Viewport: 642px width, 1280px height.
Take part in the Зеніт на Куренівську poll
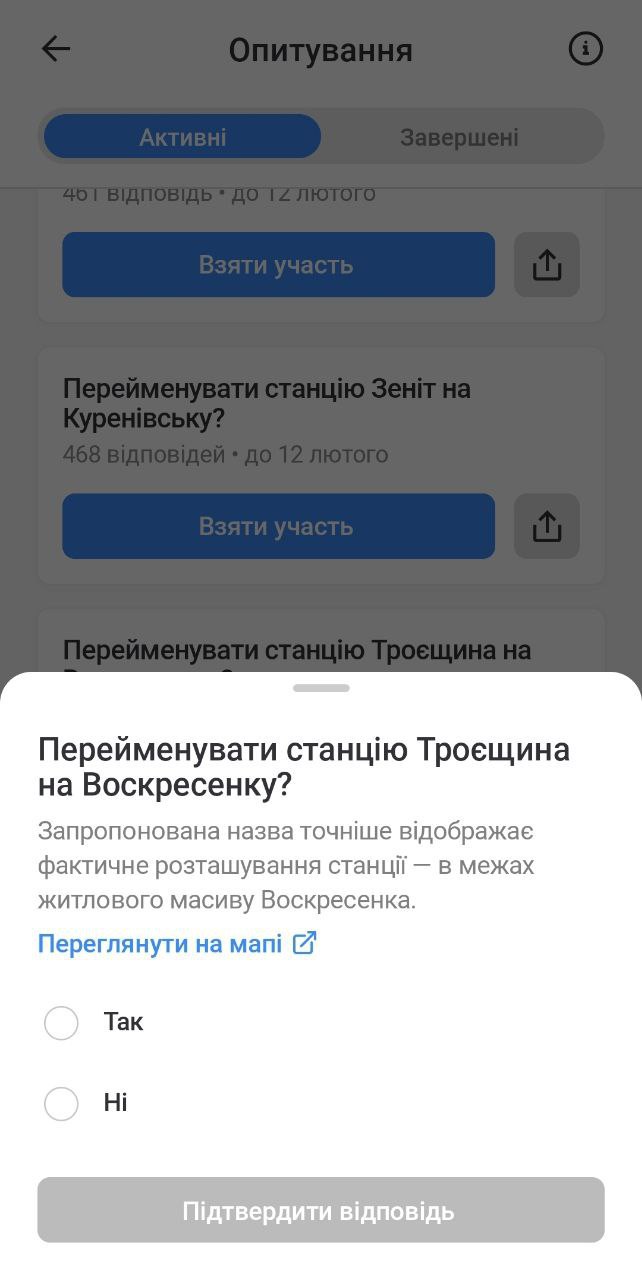[278, 526]
